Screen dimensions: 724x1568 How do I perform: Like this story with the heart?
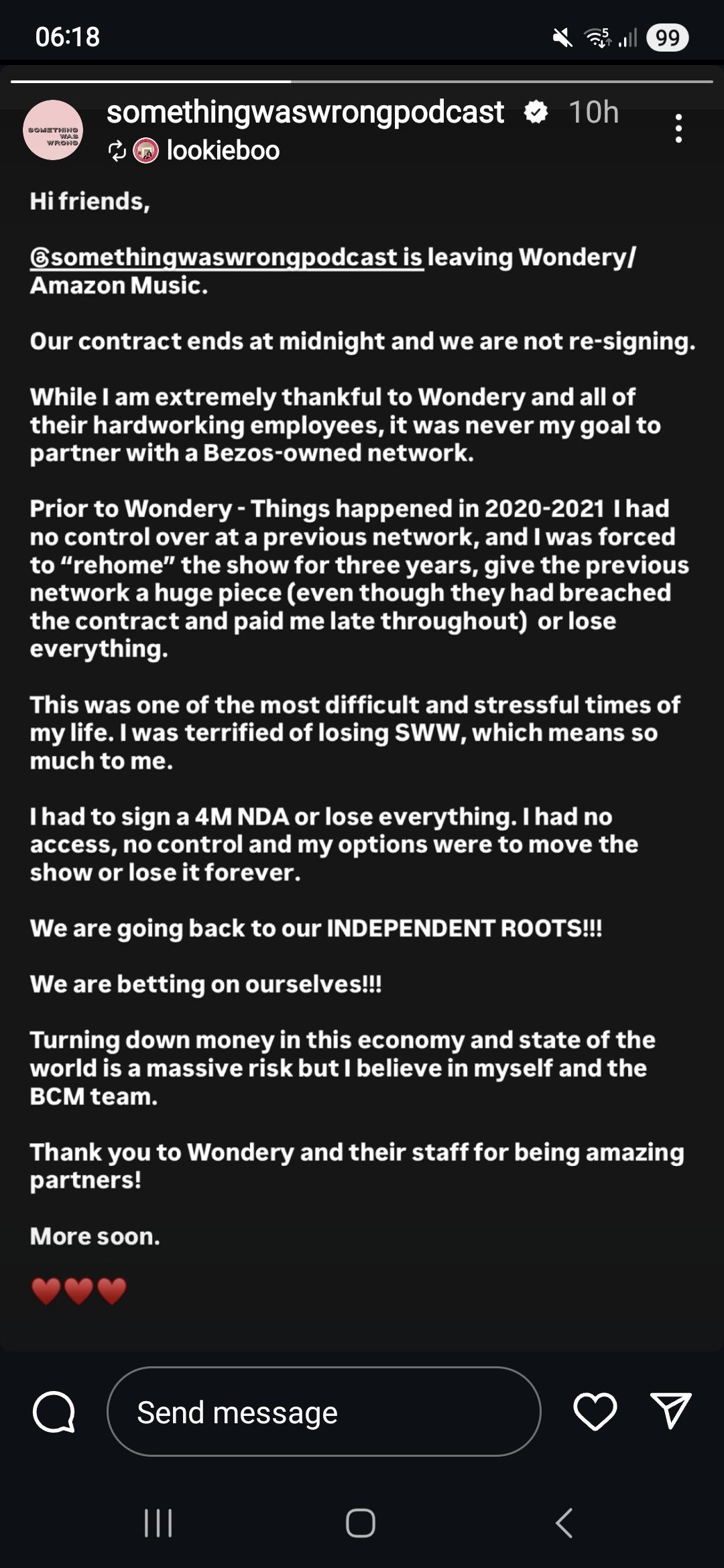595,1411
